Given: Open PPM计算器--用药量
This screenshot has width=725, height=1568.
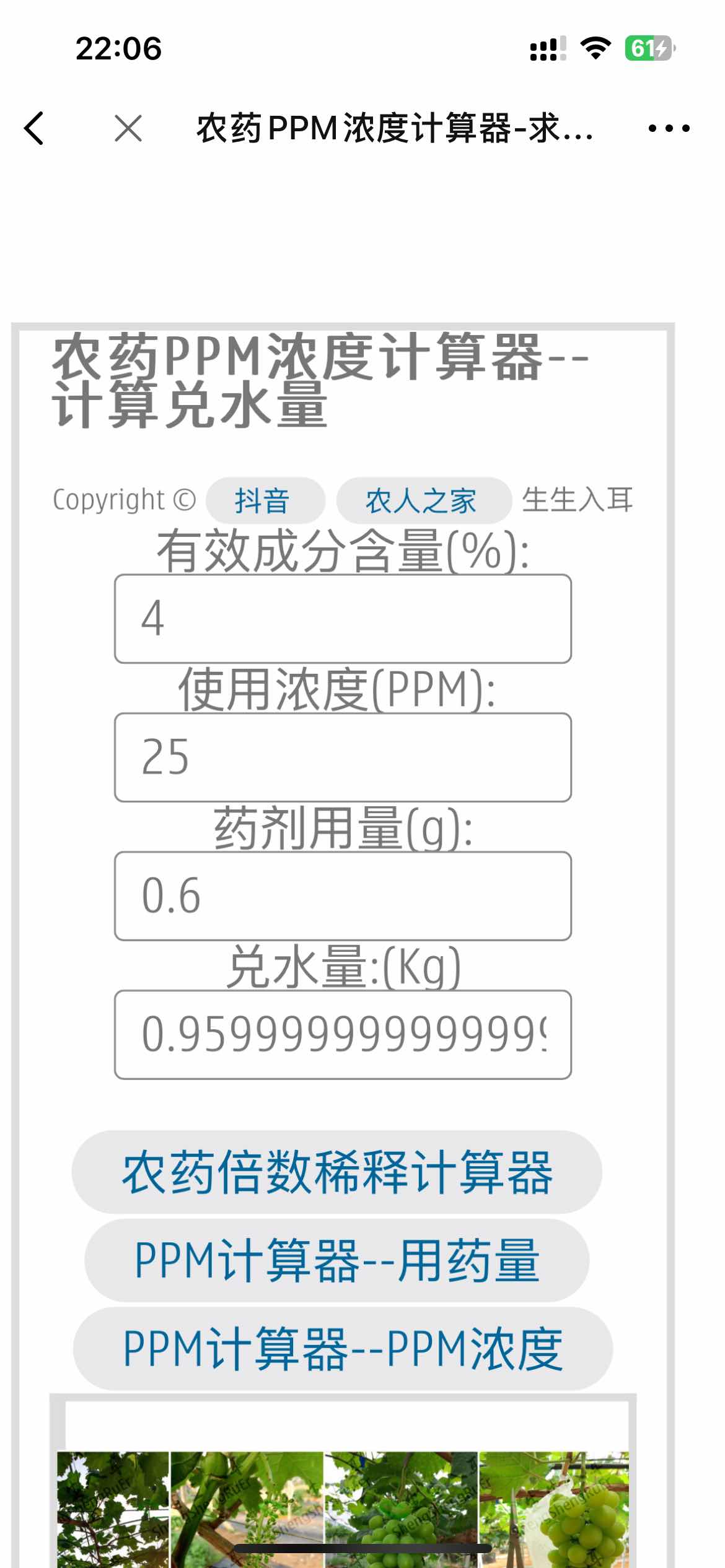Looking at the screenshot, I should pyautogui.click(x=337, y=1260).
